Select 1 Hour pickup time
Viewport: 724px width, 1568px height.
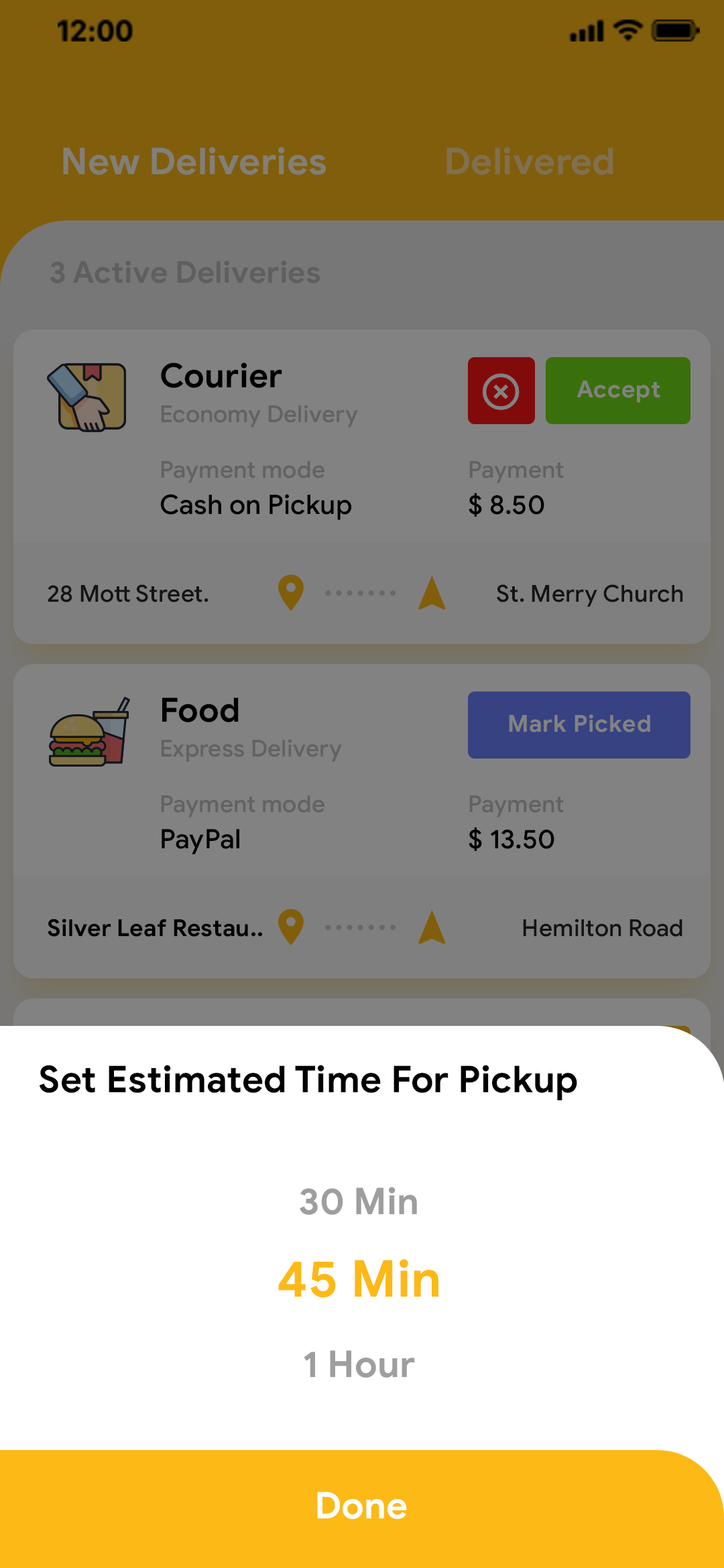click(x=360, y=1364)
